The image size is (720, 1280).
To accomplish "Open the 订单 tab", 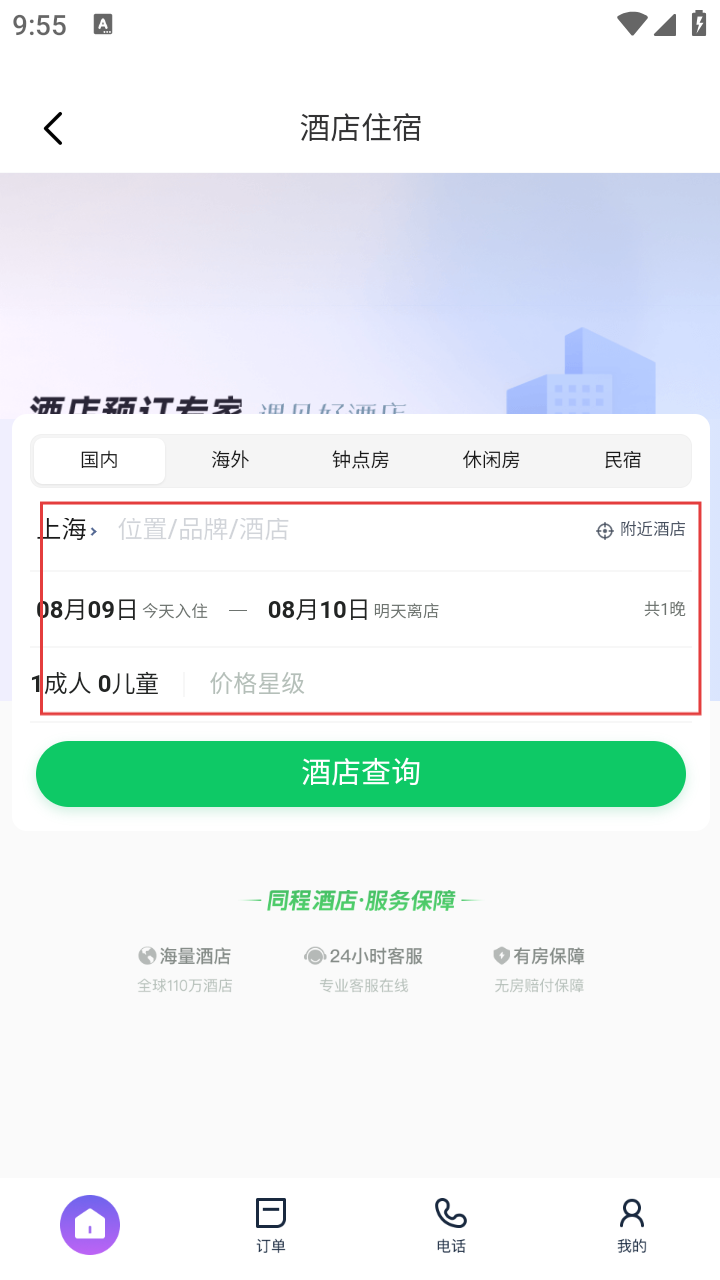I will 270,1225.
